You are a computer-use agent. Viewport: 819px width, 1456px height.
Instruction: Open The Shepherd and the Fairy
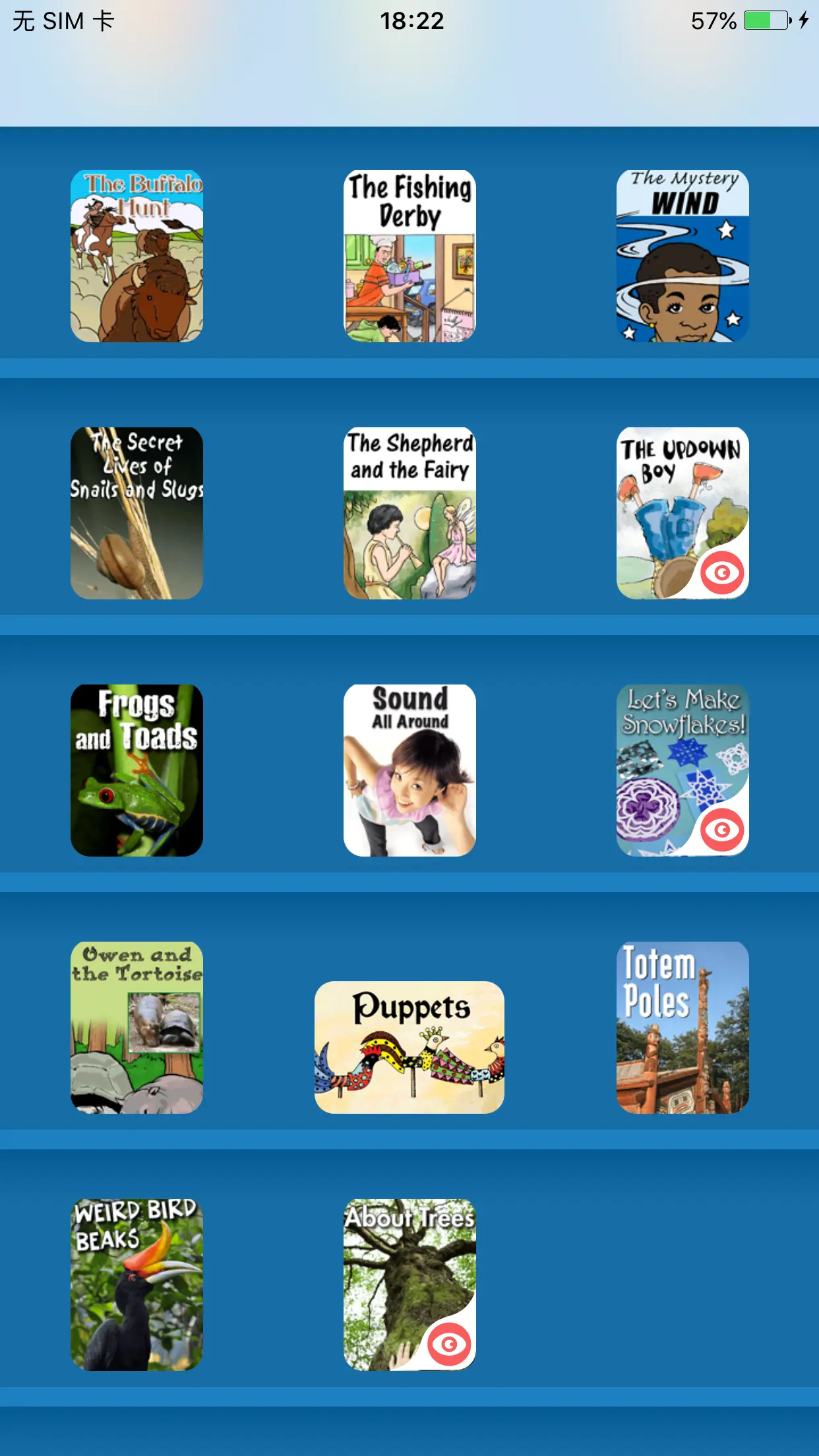click(409, 513)
